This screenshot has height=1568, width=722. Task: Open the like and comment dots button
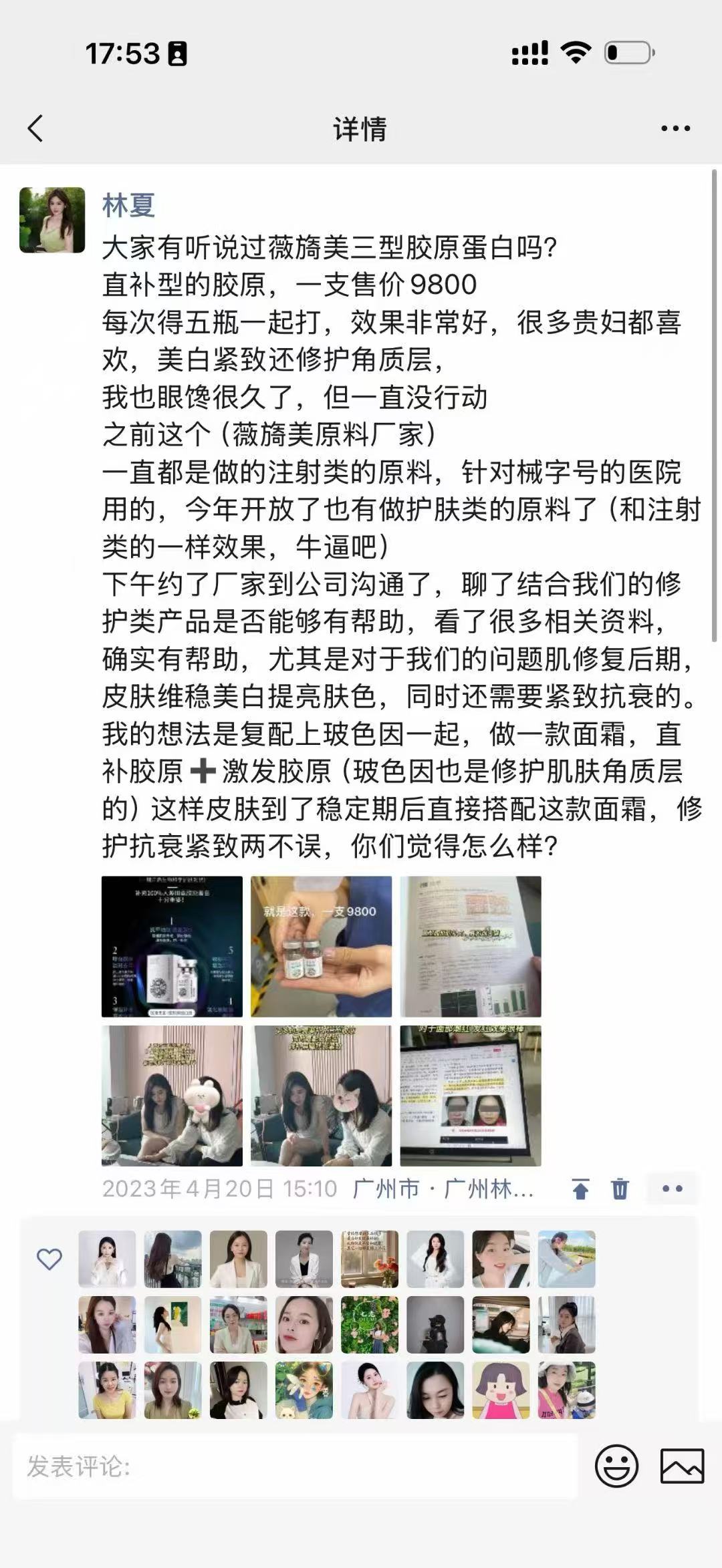point(672,1189)
